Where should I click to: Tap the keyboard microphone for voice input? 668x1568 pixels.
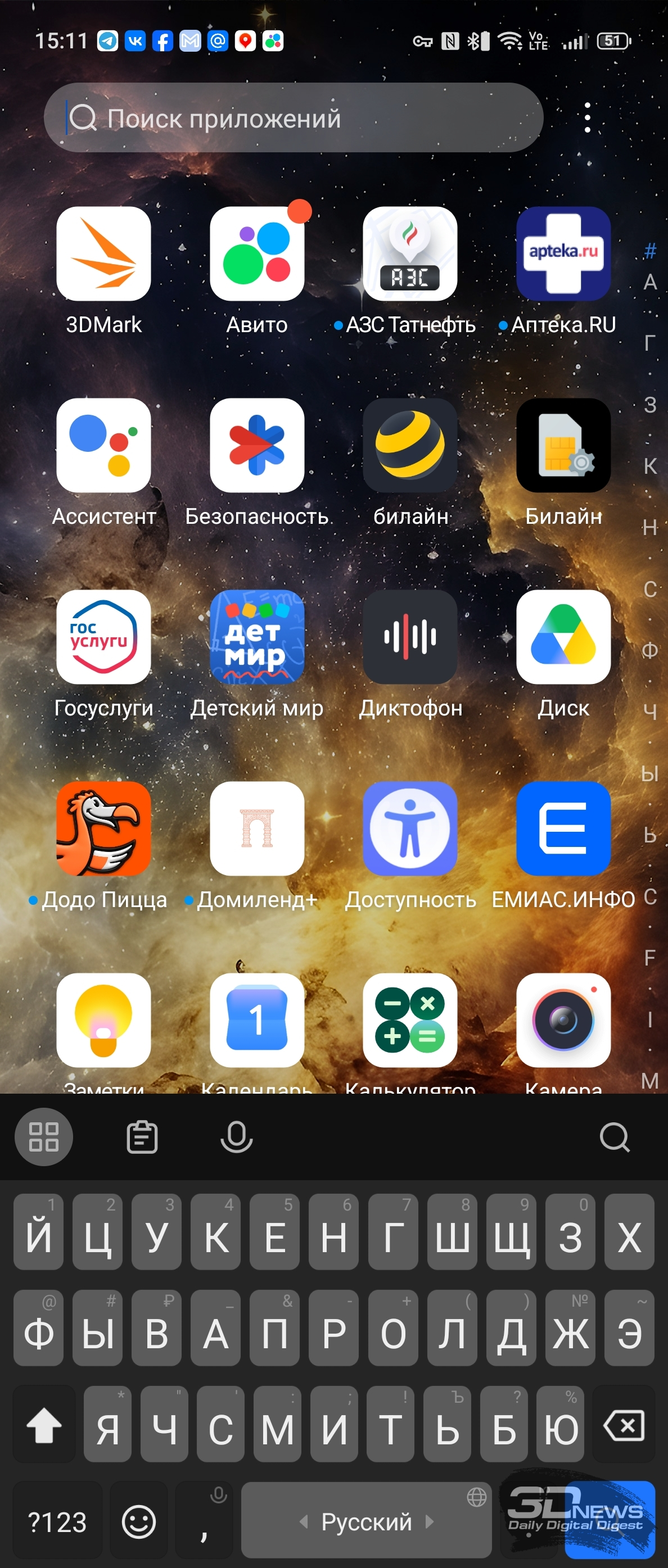click(236, 1137)
